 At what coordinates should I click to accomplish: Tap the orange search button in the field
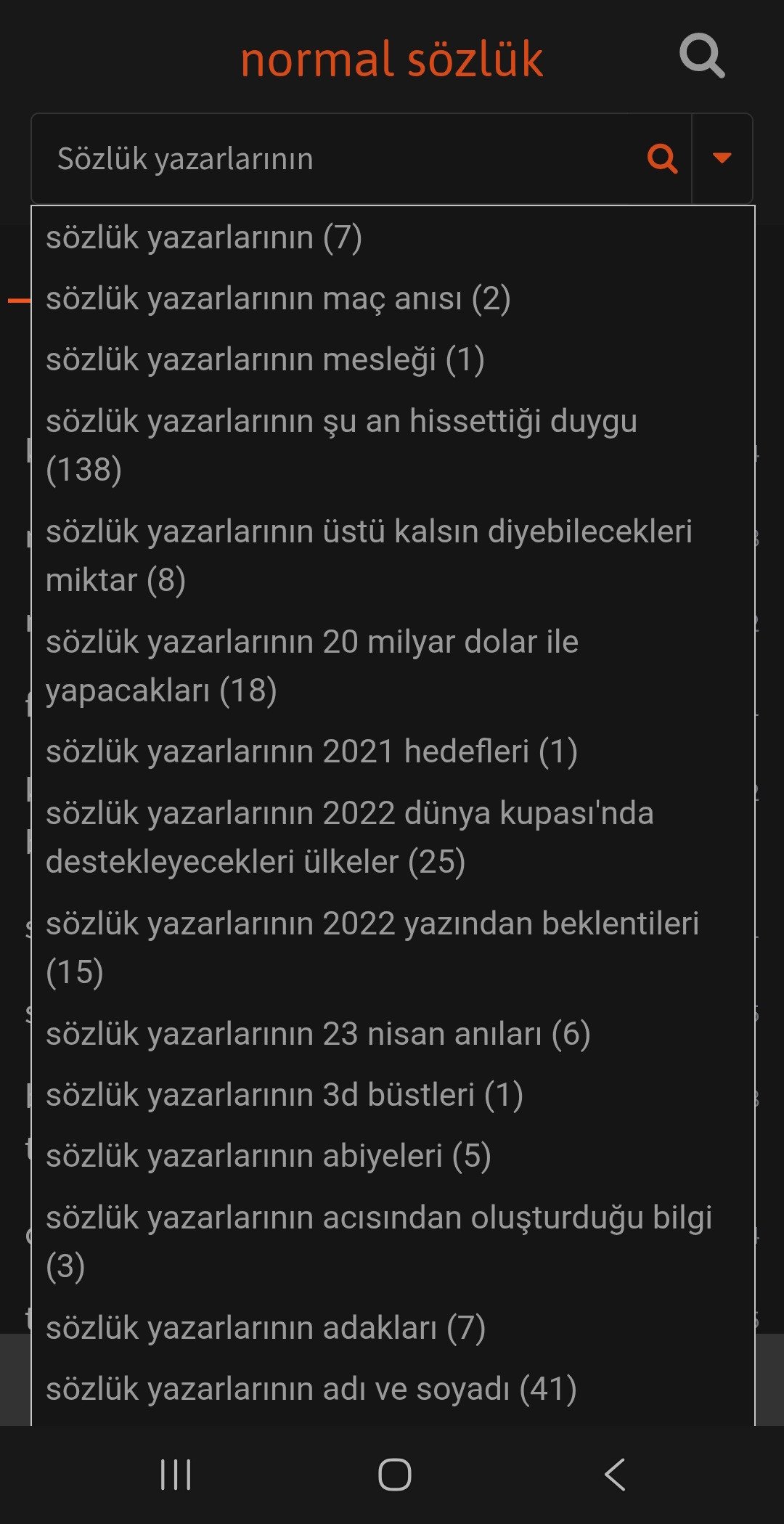(662, 158)
